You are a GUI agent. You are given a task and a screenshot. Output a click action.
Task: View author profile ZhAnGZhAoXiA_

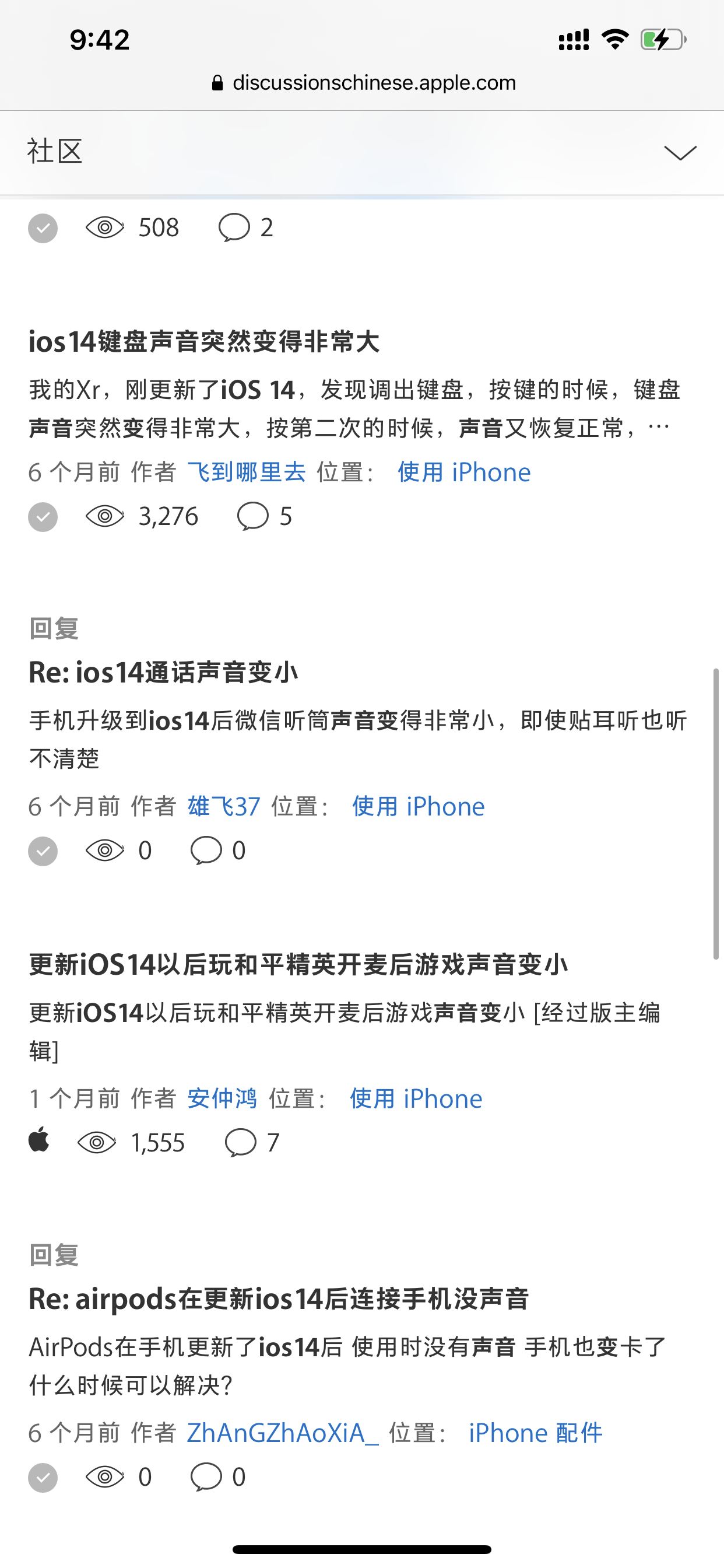(x=282, y=1433)
